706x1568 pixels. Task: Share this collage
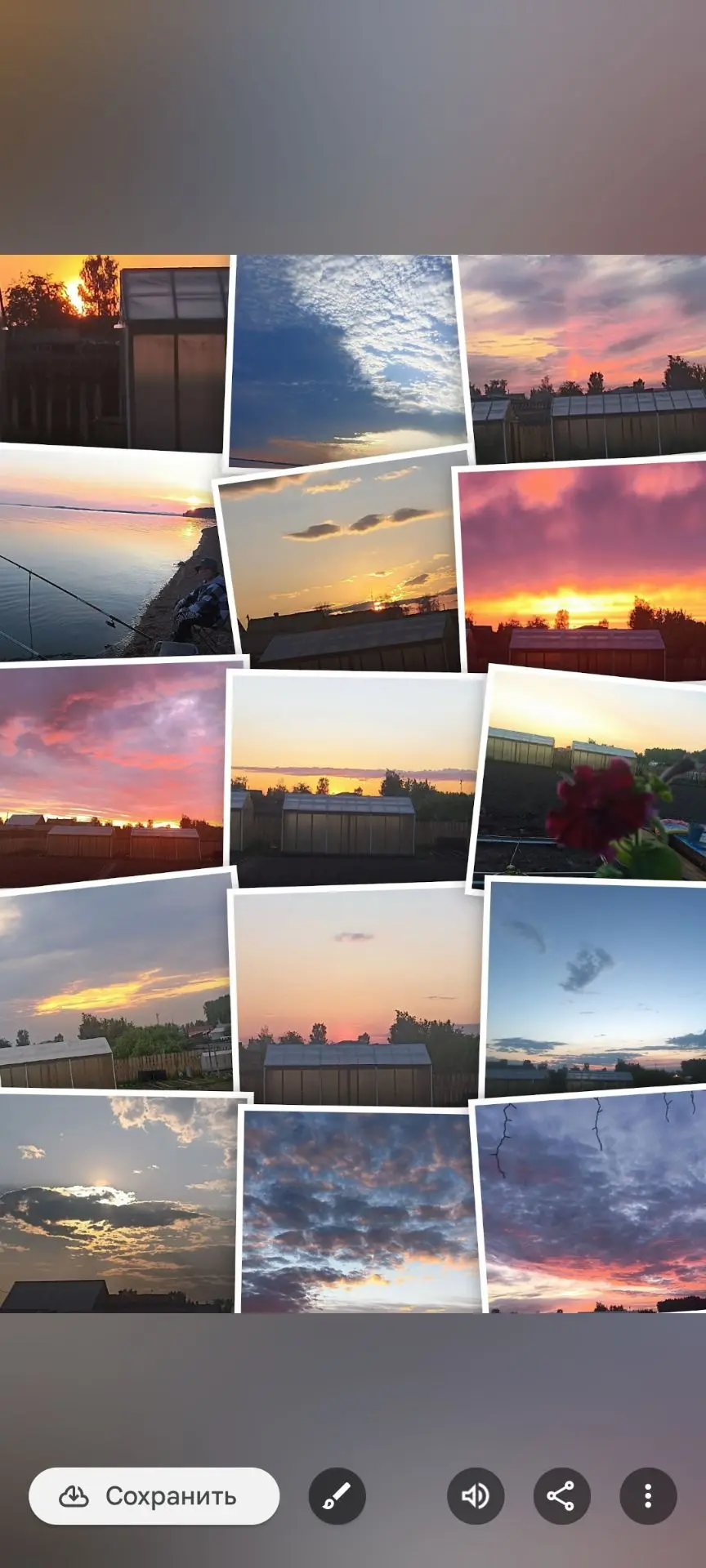561,1496
